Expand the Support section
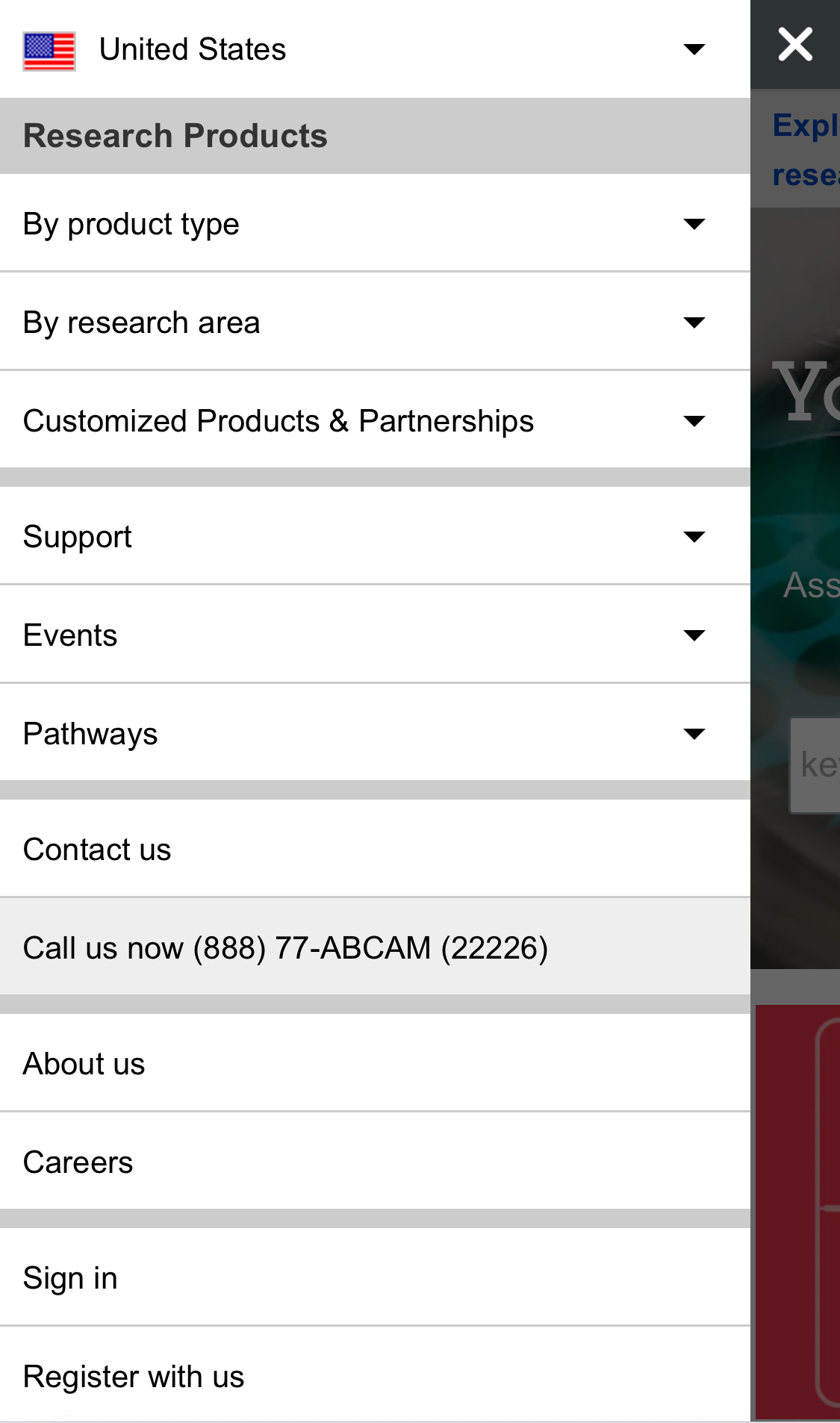840x1423 pixels. coord(695,535)
